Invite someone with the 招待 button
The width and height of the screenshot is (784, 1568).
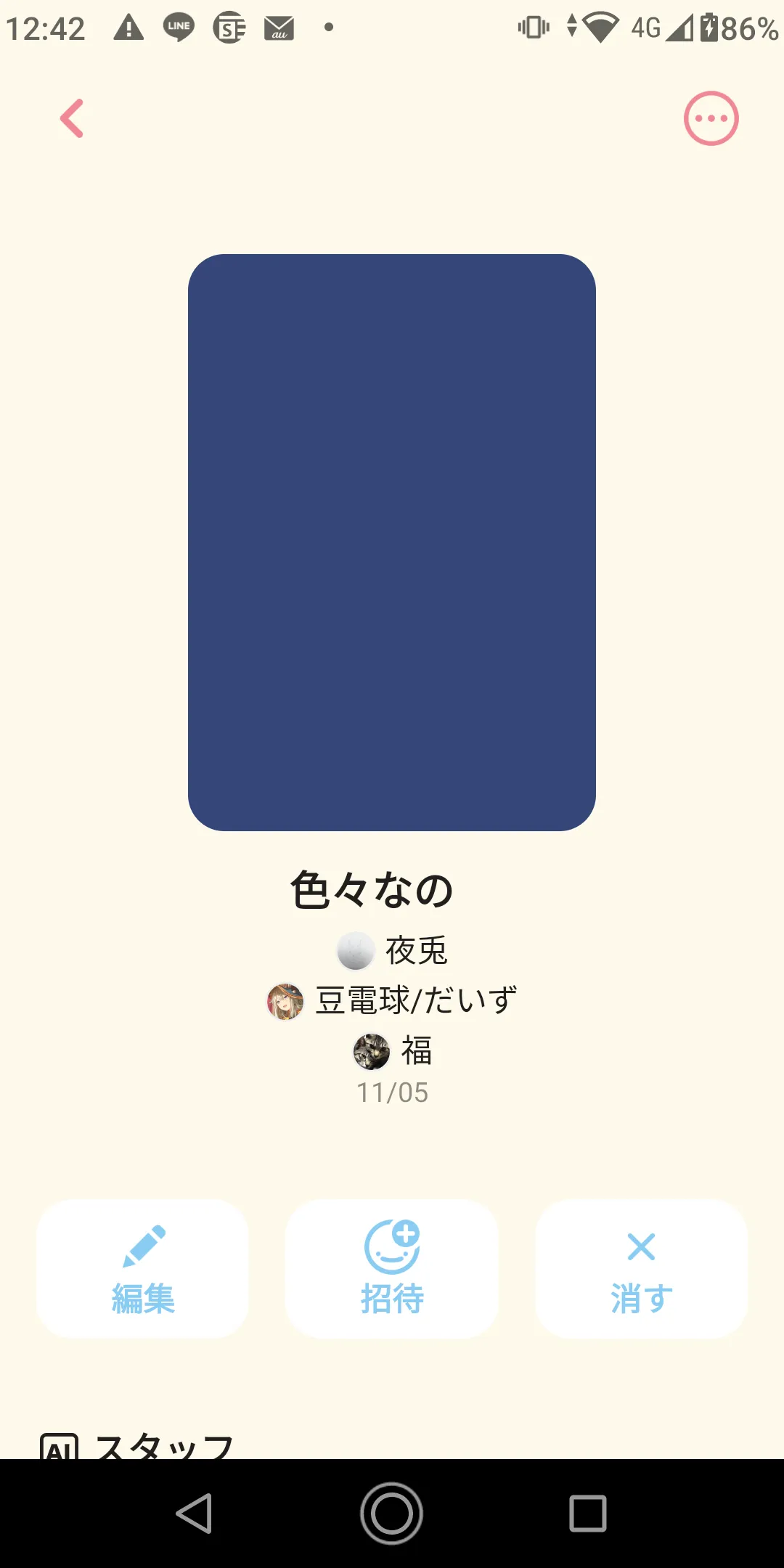[x=392, y=1268]
